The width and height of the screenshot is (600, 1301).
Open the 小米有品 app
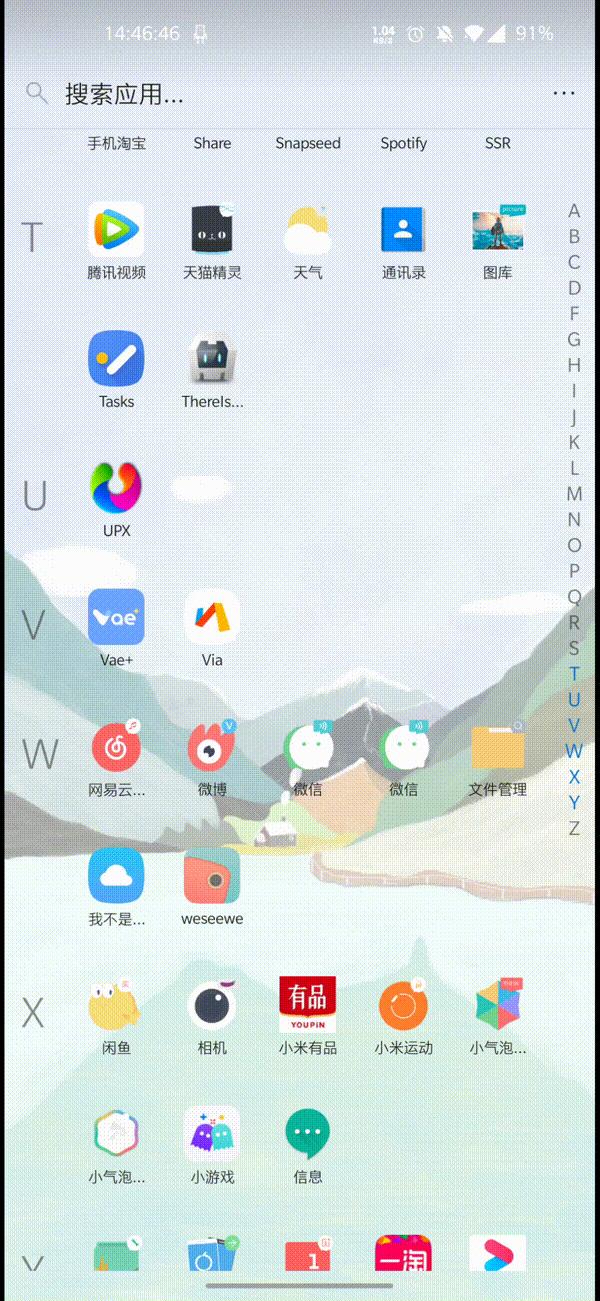(x=307, y=1005)
